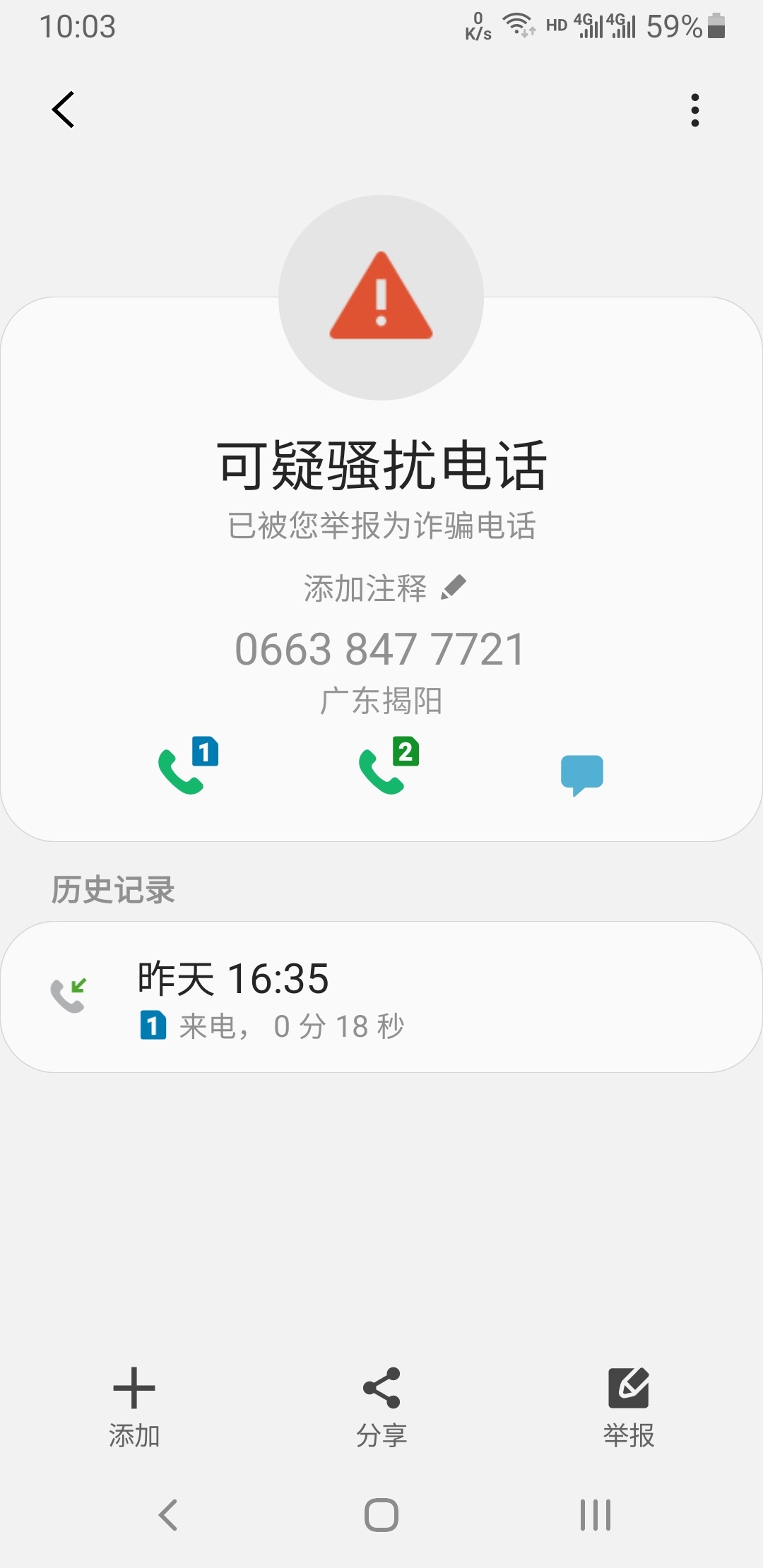This screenshot has width=763, height=1568.
Task: Send a text message to this number
Action: click(x=581, y=774)
